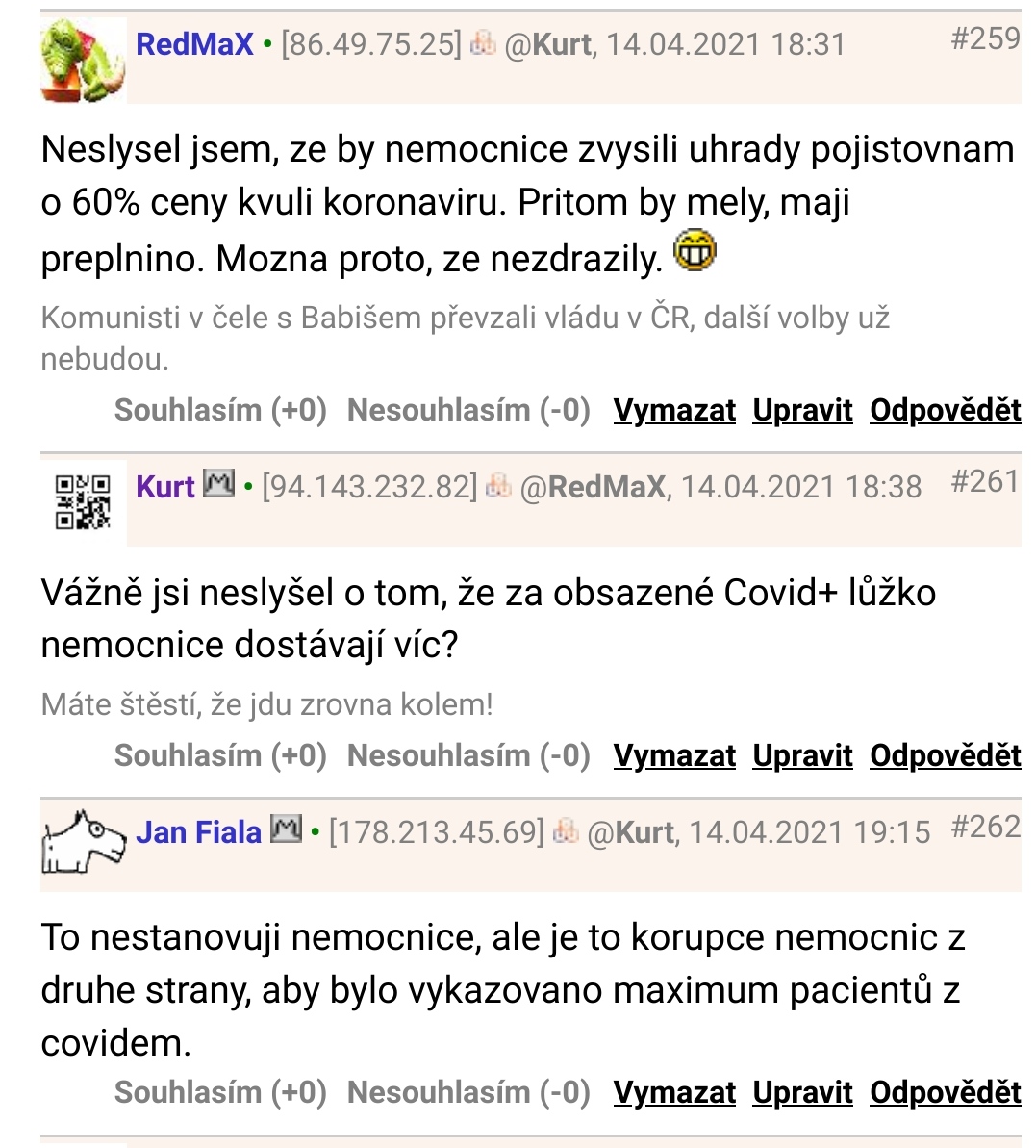Reply to Kurt's comment with Odpovědět
This screenshot has height=1148, width=1036.
pyautogui.click(x=946, y=755)
